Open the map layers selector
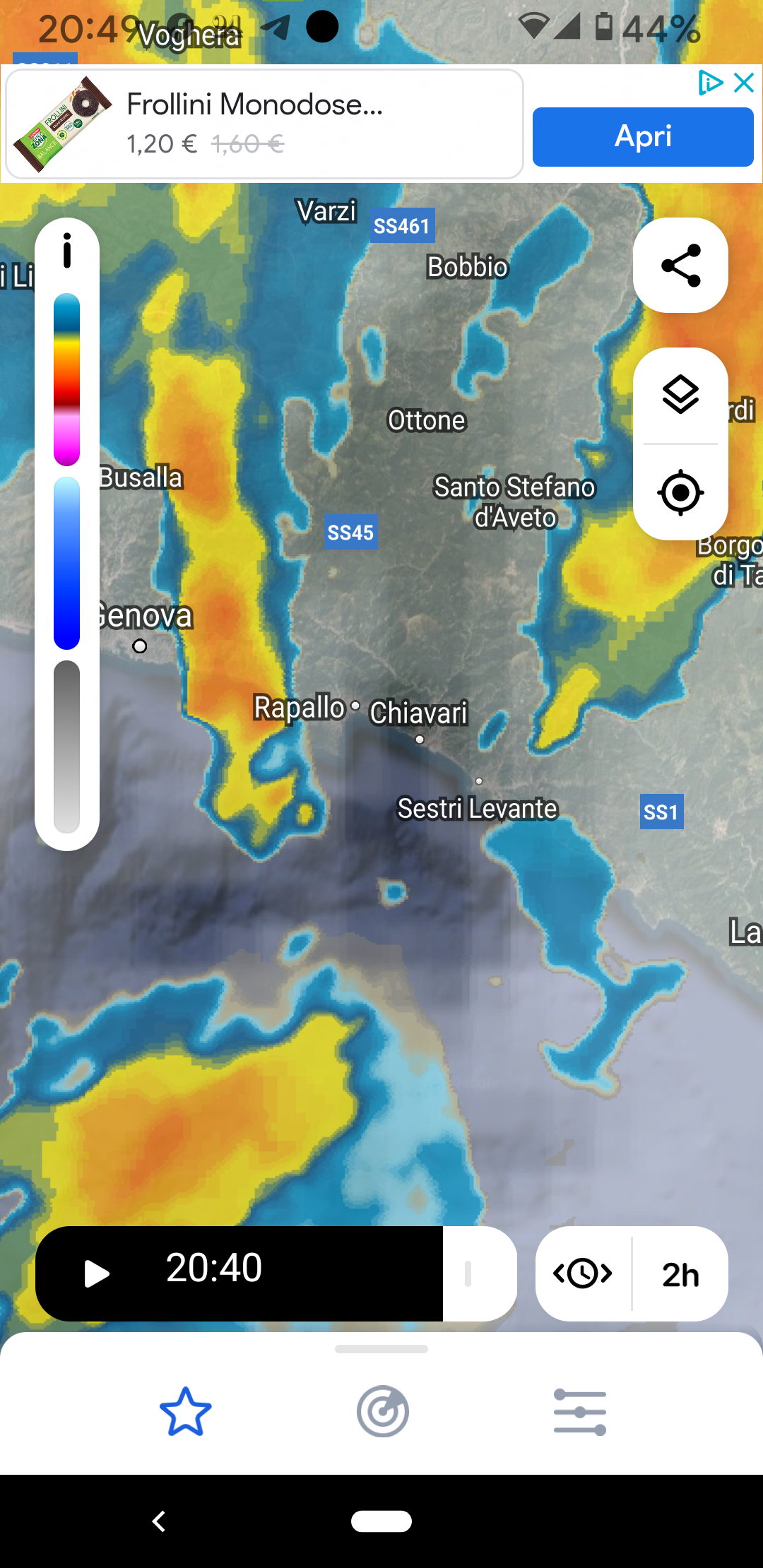Screen dimensions: 763x1568 680,395
